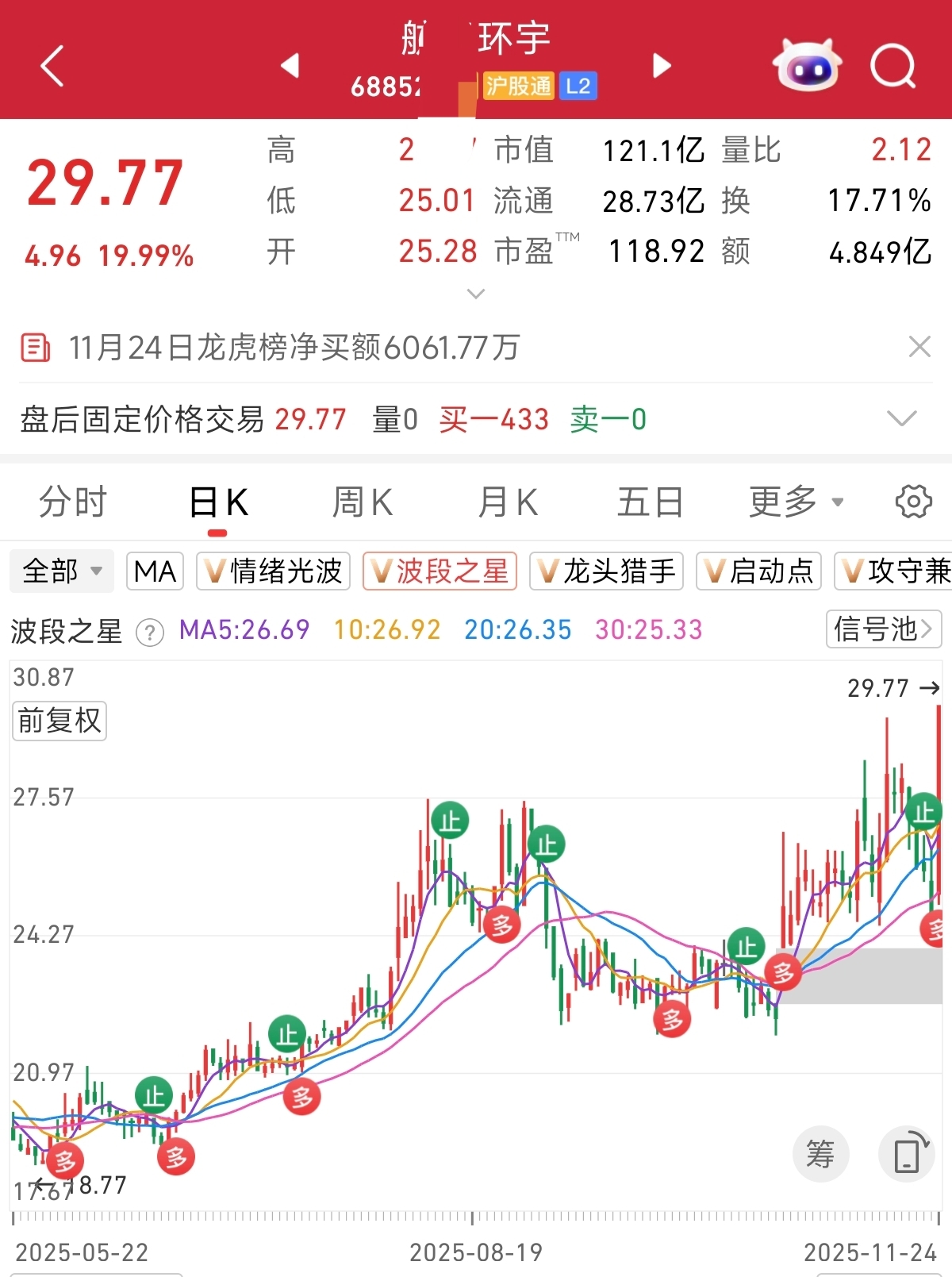The width and height of the screenshot is (952, 1277).
Task: Expand the 盘后固定价格交易 row
Action: 901,418
